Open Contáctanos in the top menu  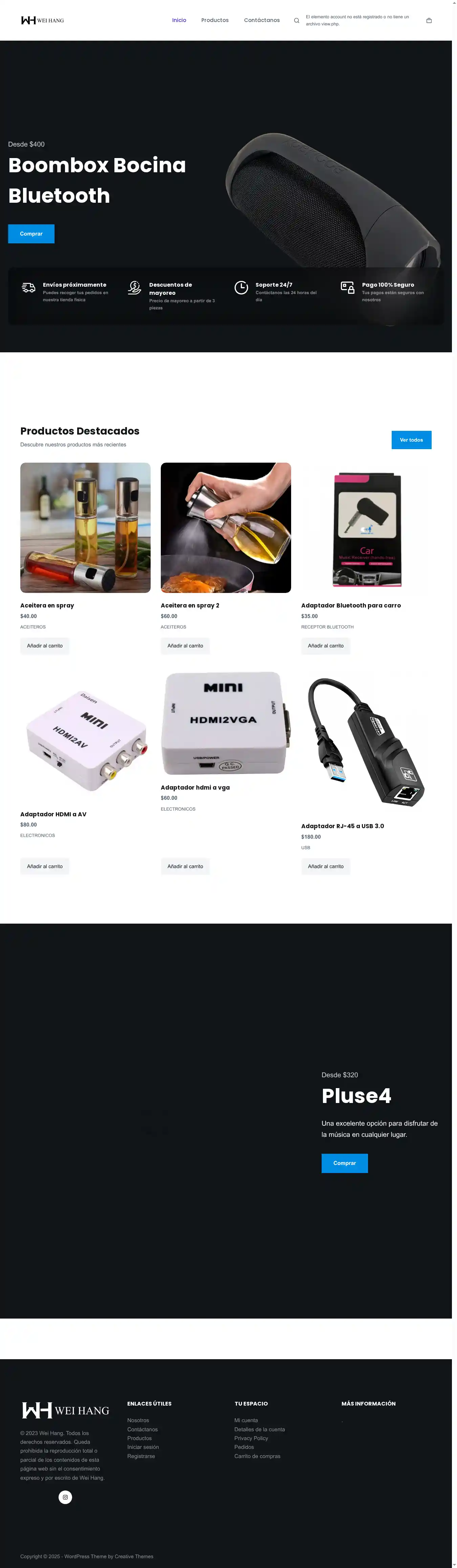[x=262, y=21]
